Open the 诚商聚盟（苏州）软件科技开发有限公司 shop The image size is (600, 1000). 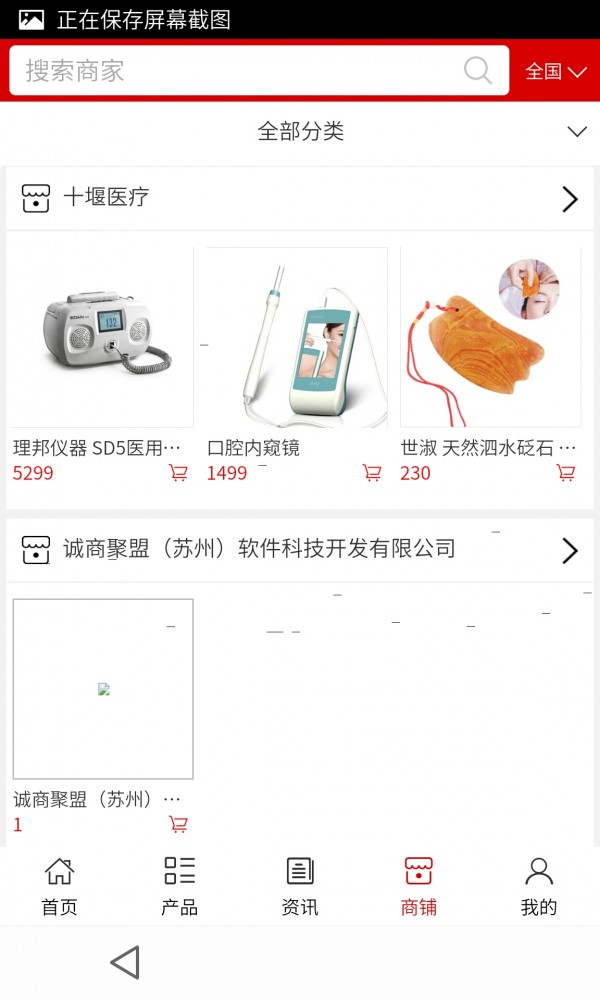[300, 549]
